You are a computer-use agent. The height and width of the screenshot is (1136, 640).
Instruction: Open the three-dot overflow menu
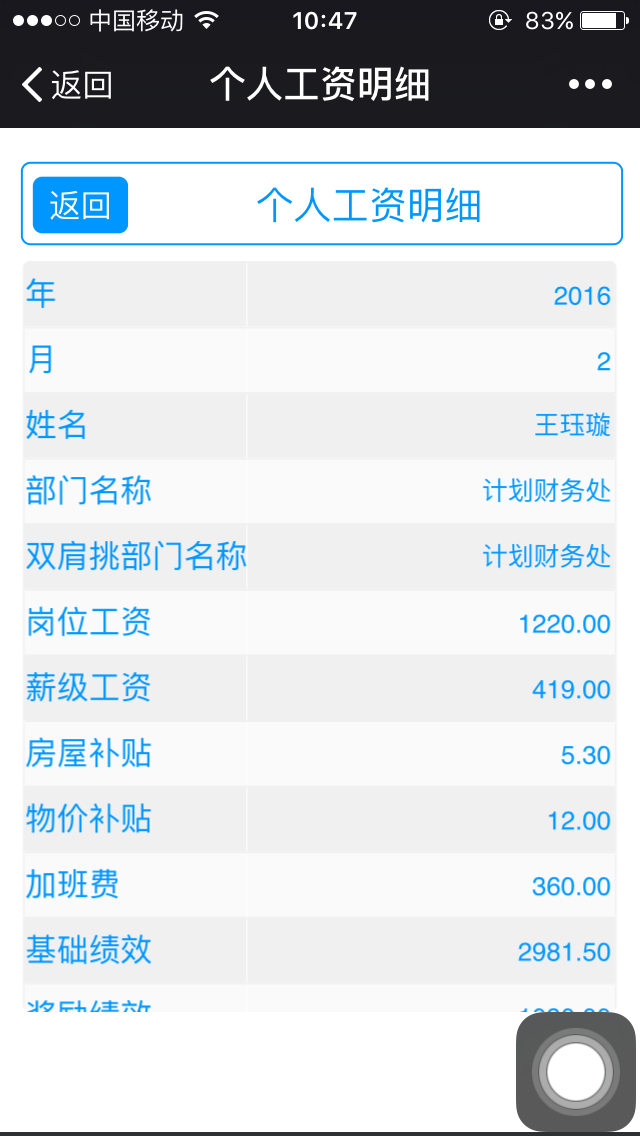[590, 85]
